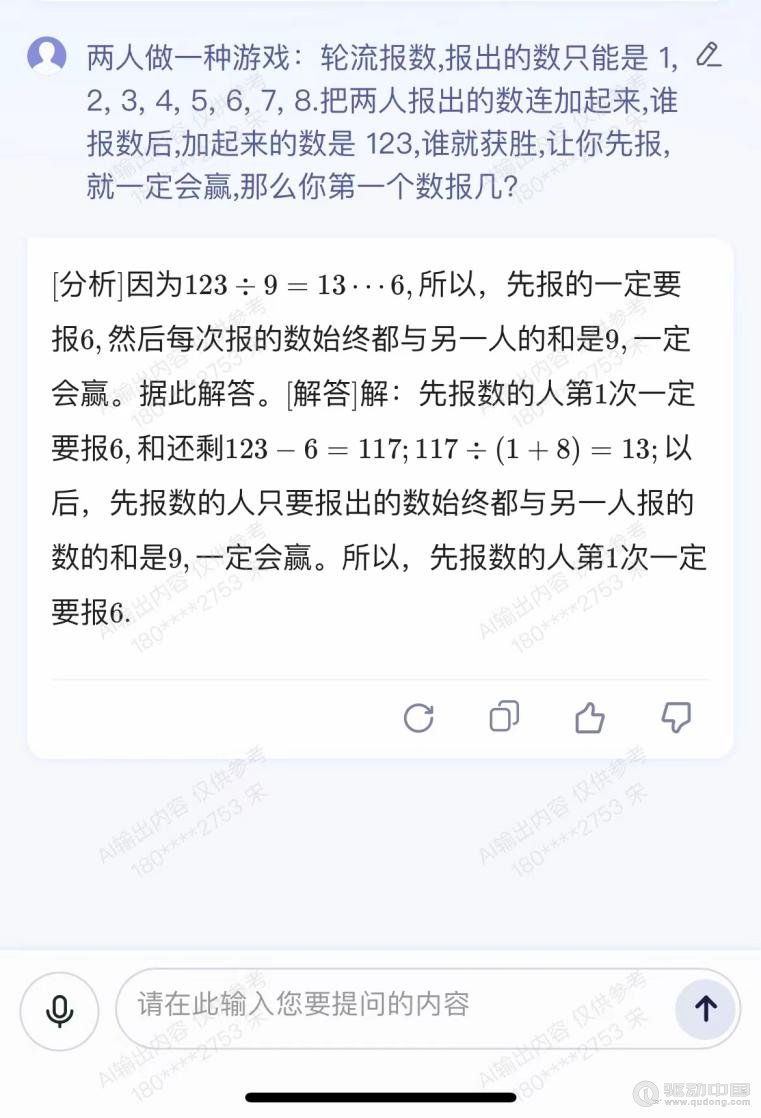
Task: Copy the answer text
Action: tap(504, 717)
